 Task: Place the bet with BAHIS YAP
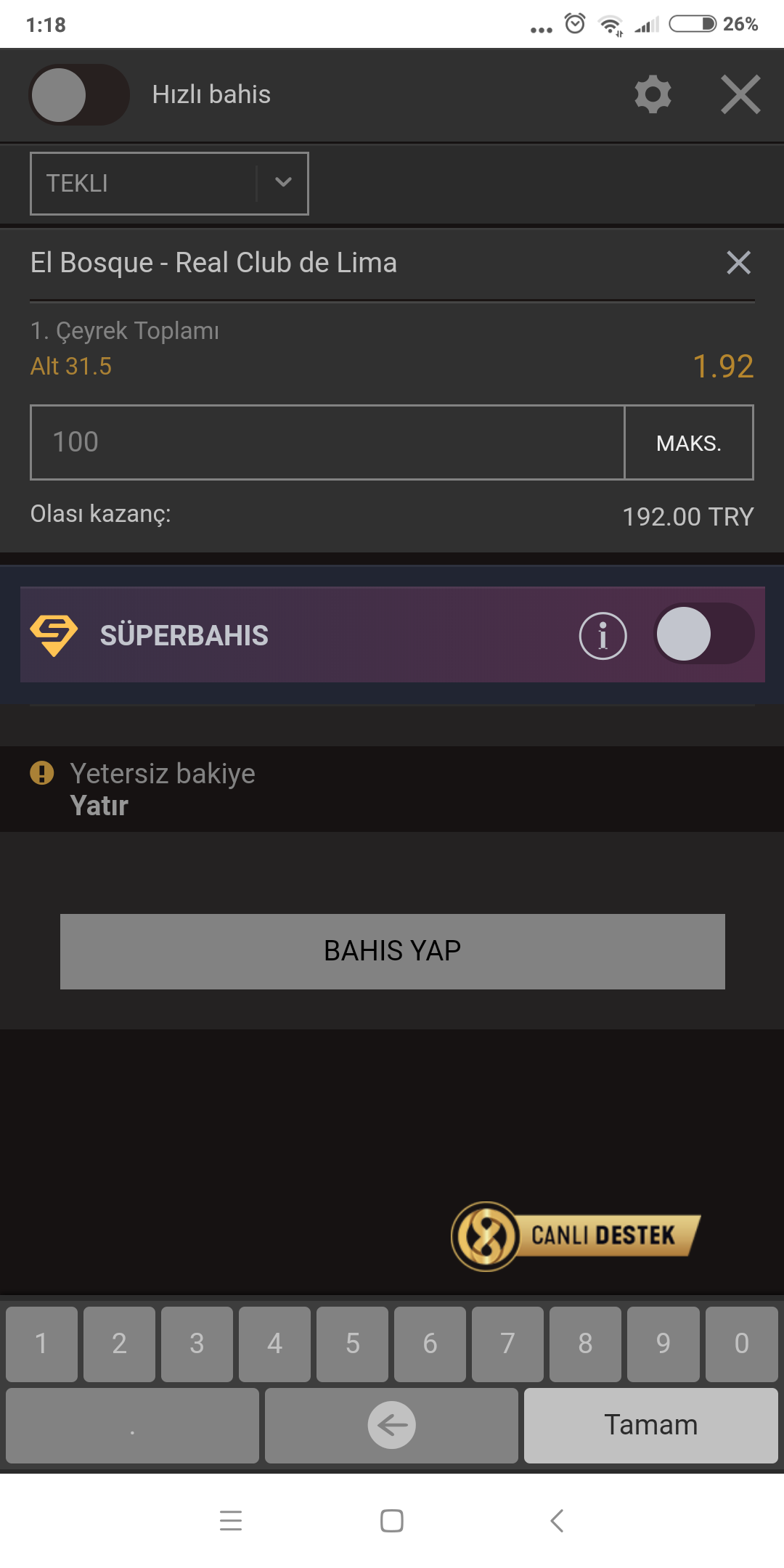[393, 951]
